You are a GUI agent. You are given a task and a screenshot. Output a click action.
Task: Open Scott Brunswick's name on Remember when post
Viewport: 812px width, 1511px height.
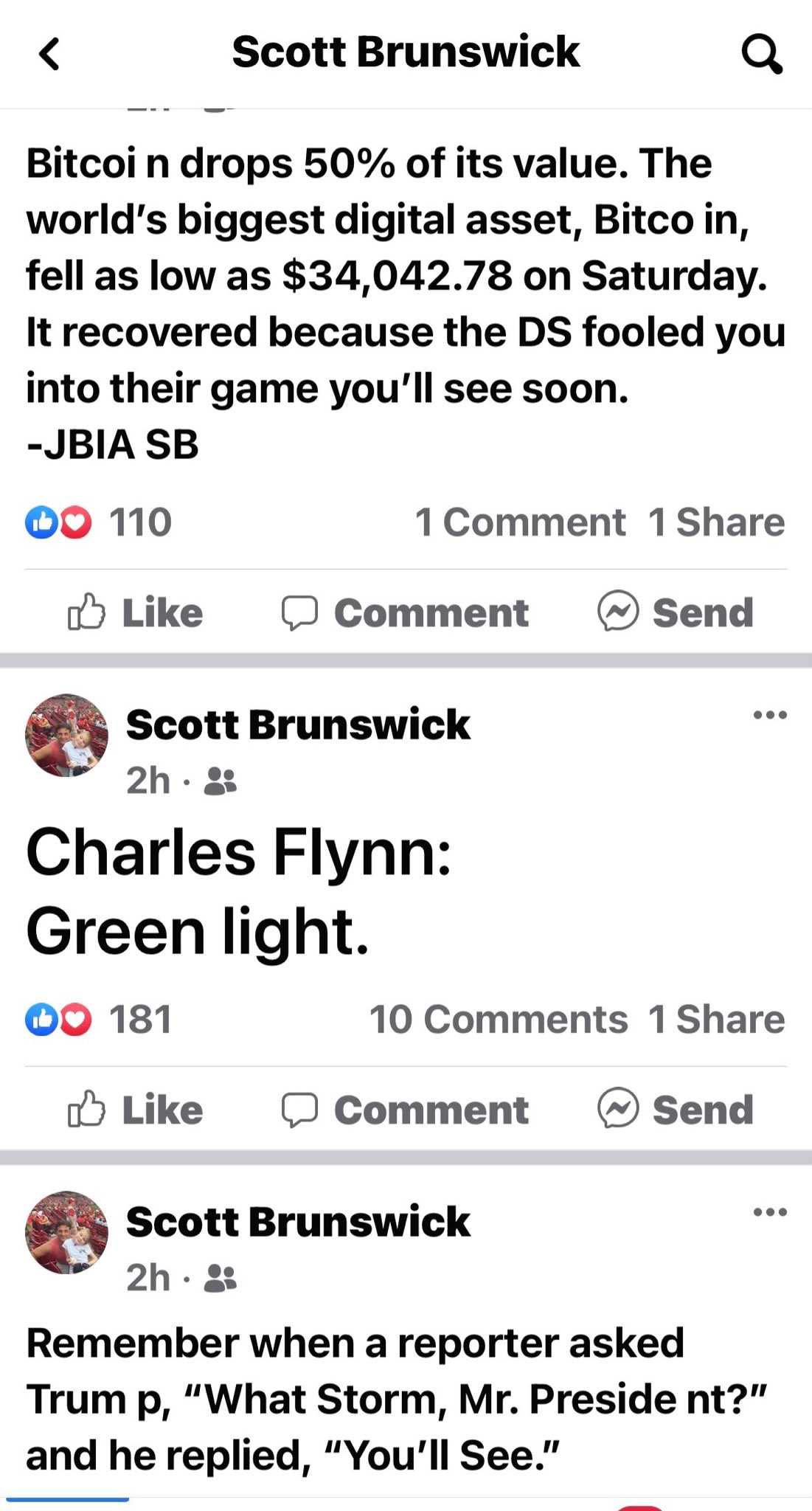(x=298, y=1222)
